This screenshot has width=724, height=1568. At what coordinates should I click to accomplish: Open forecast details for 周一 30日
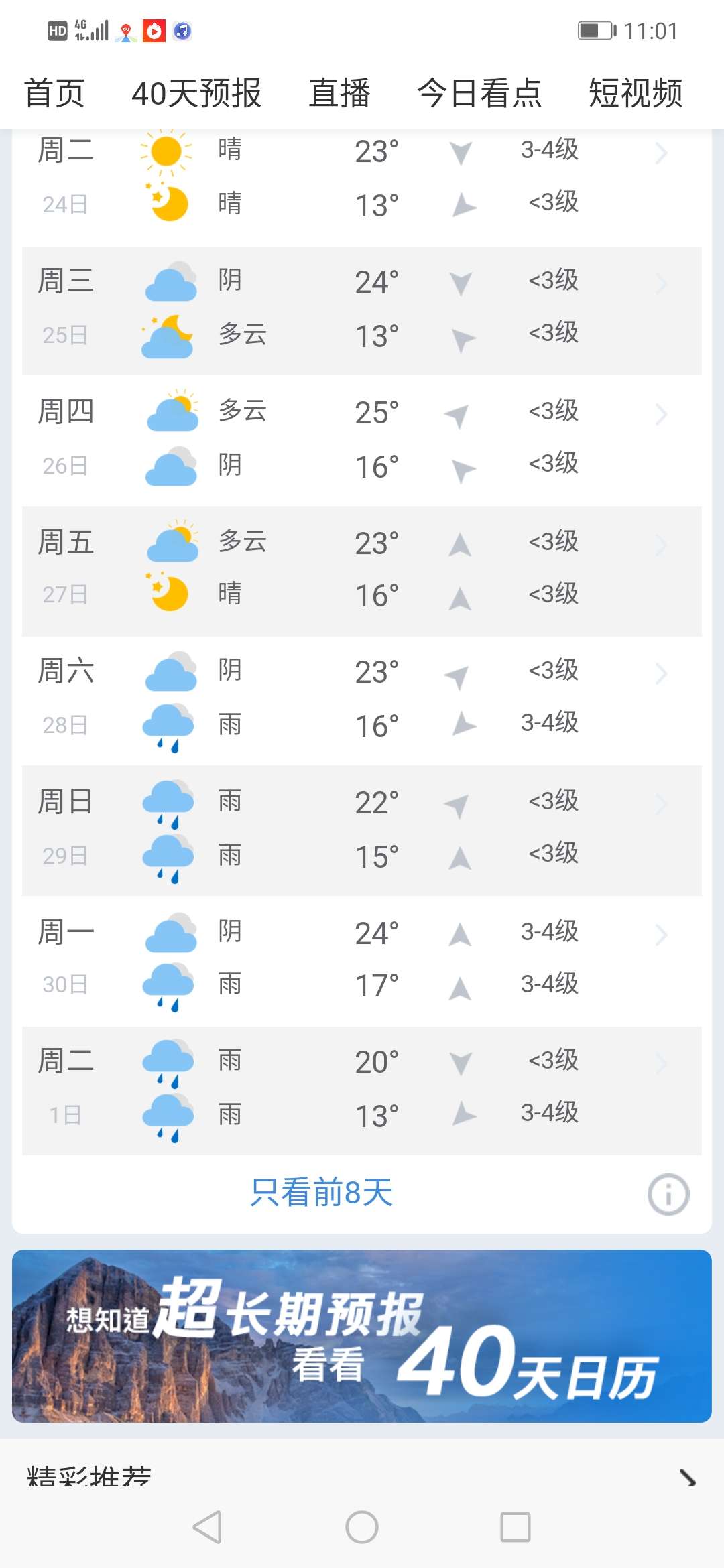pyautogui.click(x=362, y=961)
